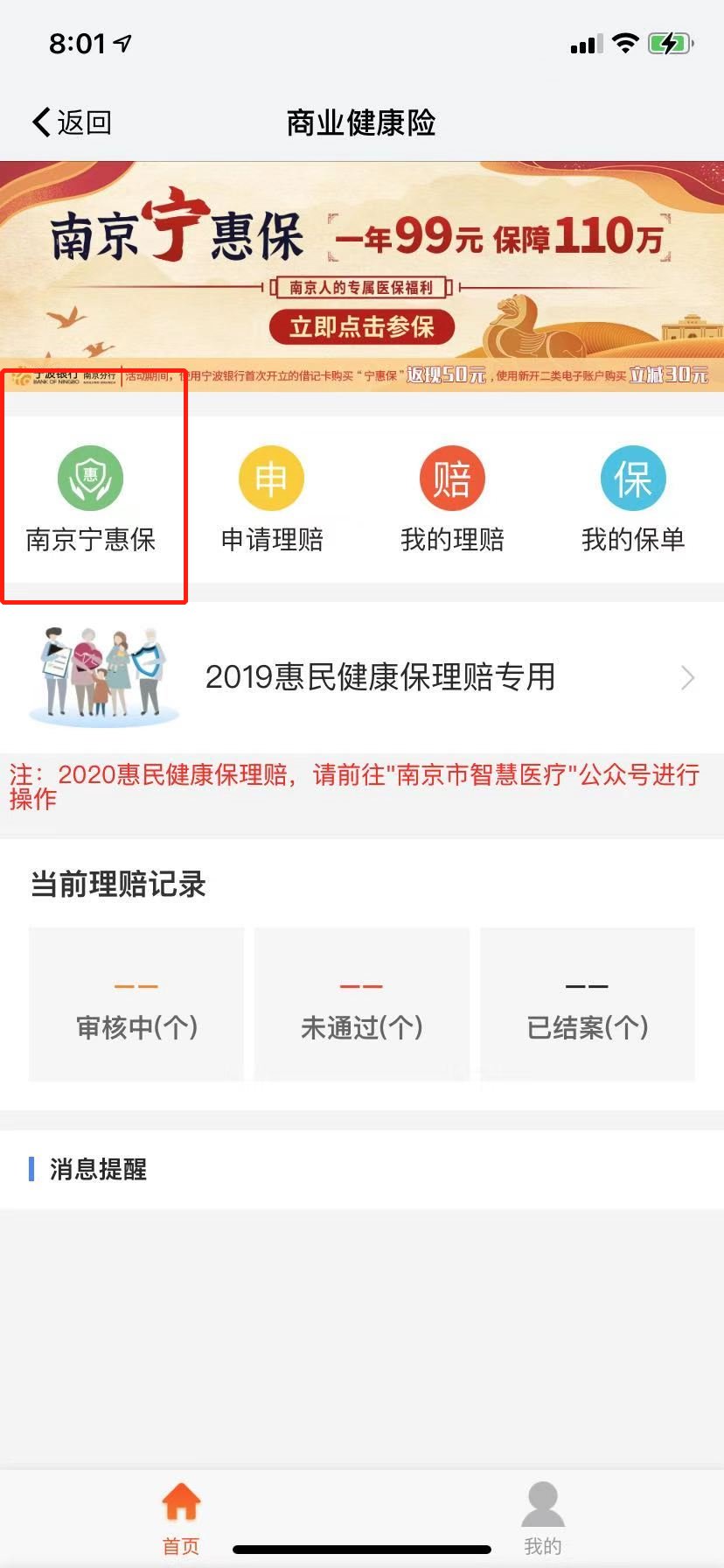Tap 立即点击参保 on the banner
724x1568 pixels.
click(362, 327)
